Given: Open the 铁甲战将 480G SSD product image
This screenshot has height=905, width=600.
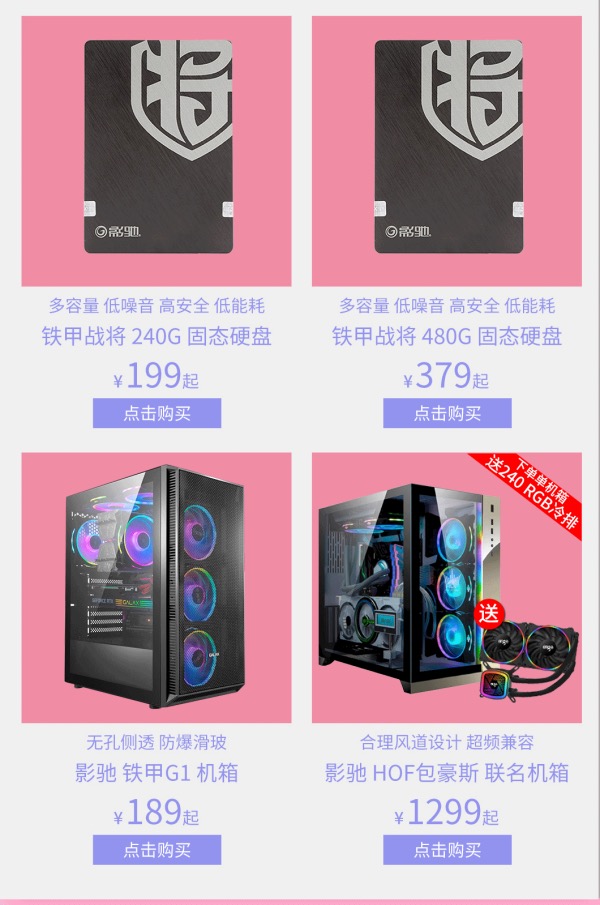Looking at the screenshot, I should 447,150.
